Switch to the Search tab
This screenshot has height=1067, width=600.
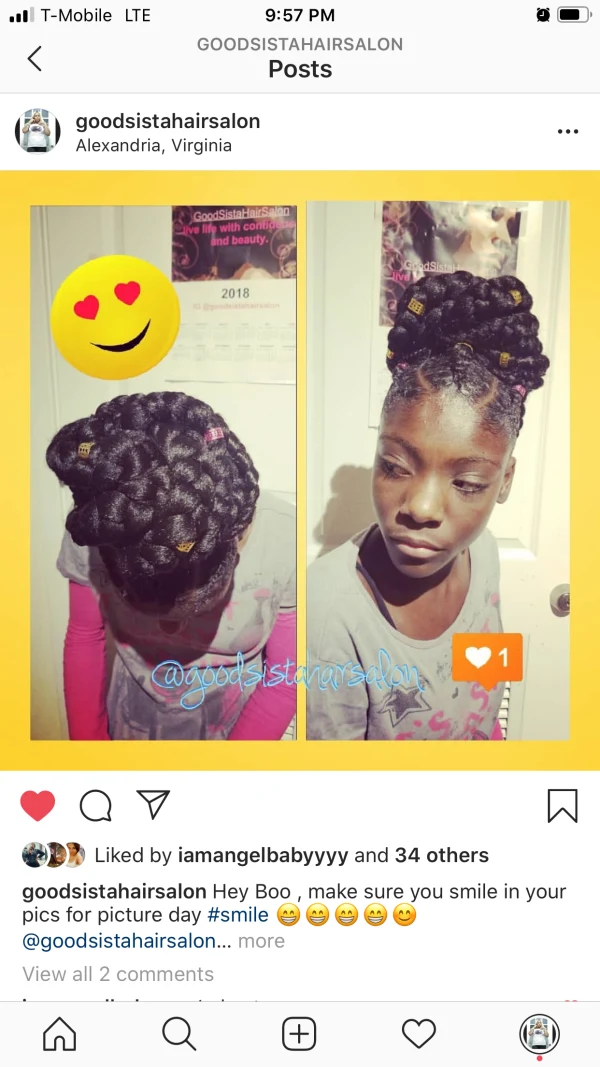pos(179,1033)
